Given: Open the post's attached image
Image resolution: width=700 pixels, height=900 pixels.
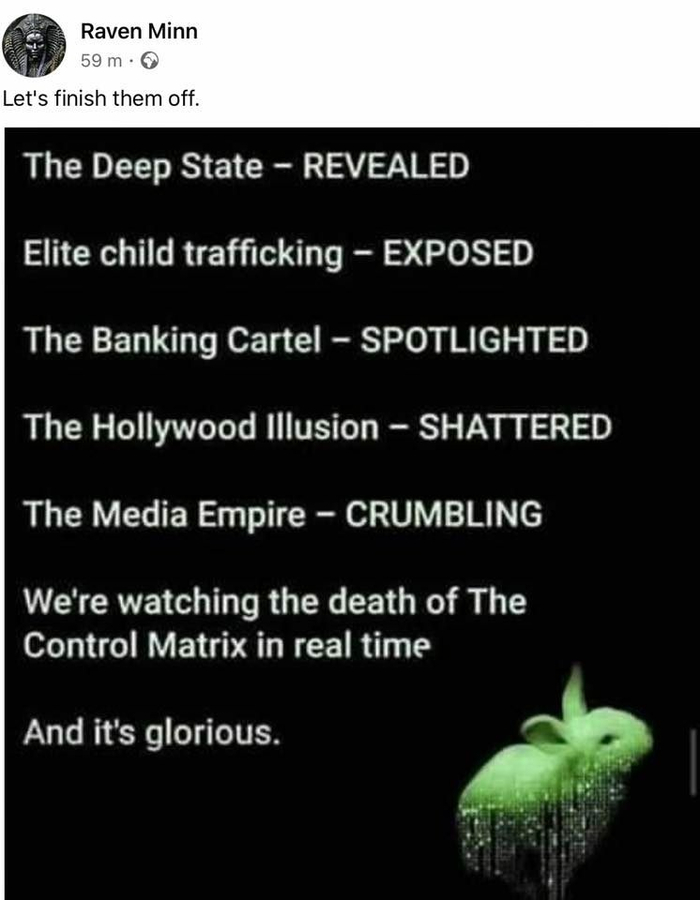Looking at the screenshot, I should (x=350, y=512).
